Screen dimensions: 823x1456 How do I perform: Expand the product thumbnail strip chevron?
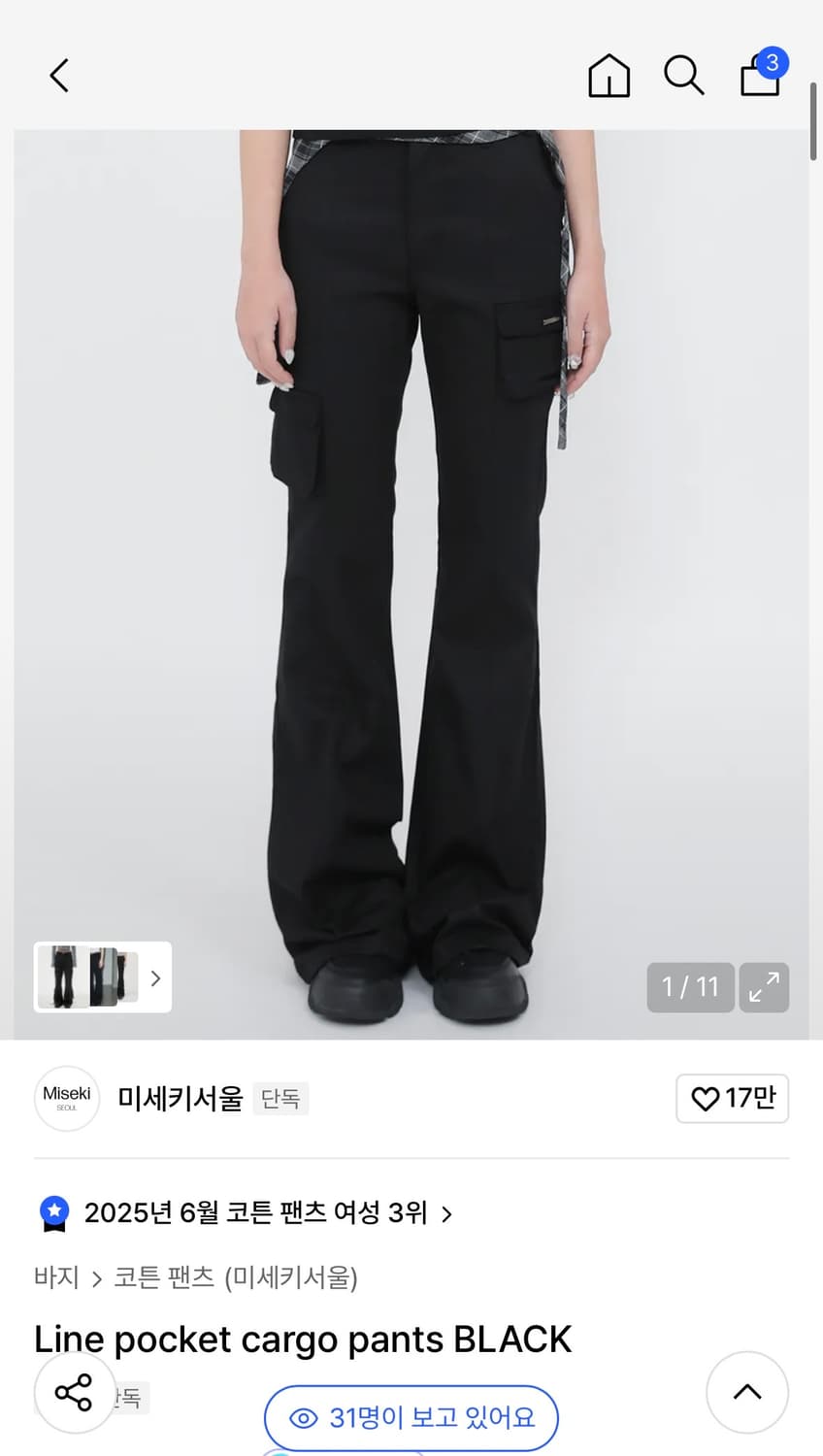coord(155,977)
